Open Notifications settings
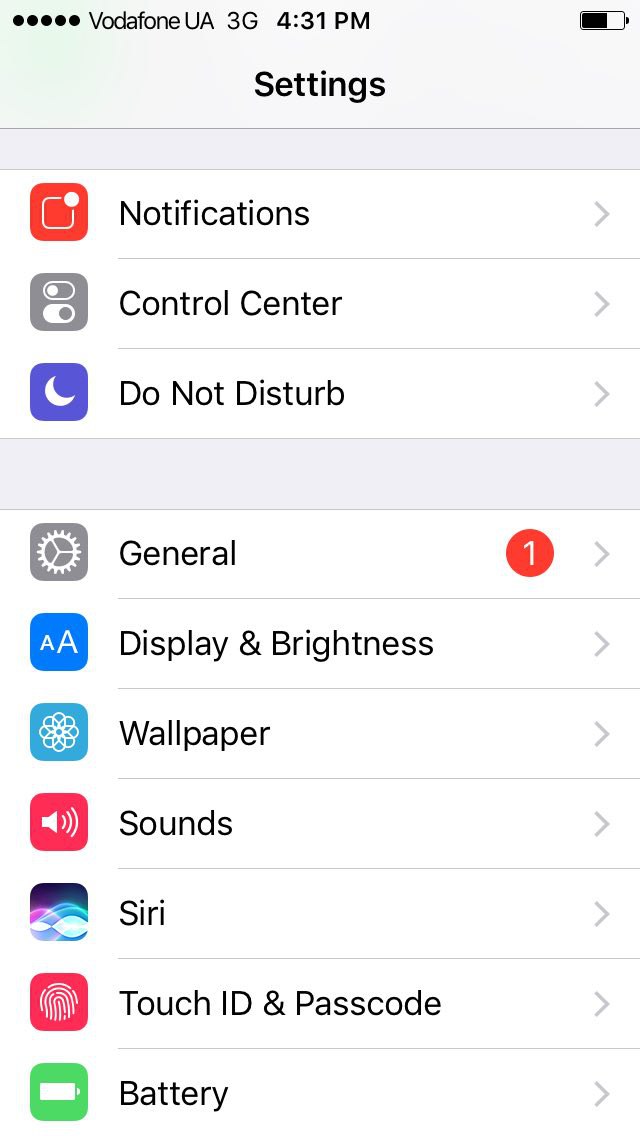The height and width of the screenshot is (1136, 640). pos(320,214)
